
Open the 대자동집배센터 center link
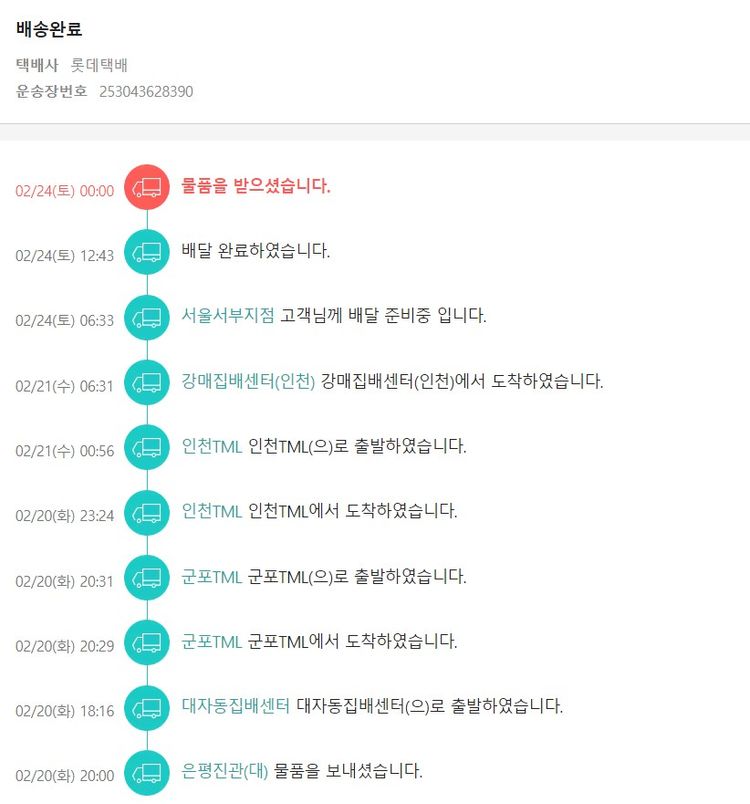click(x=236, y=706)
